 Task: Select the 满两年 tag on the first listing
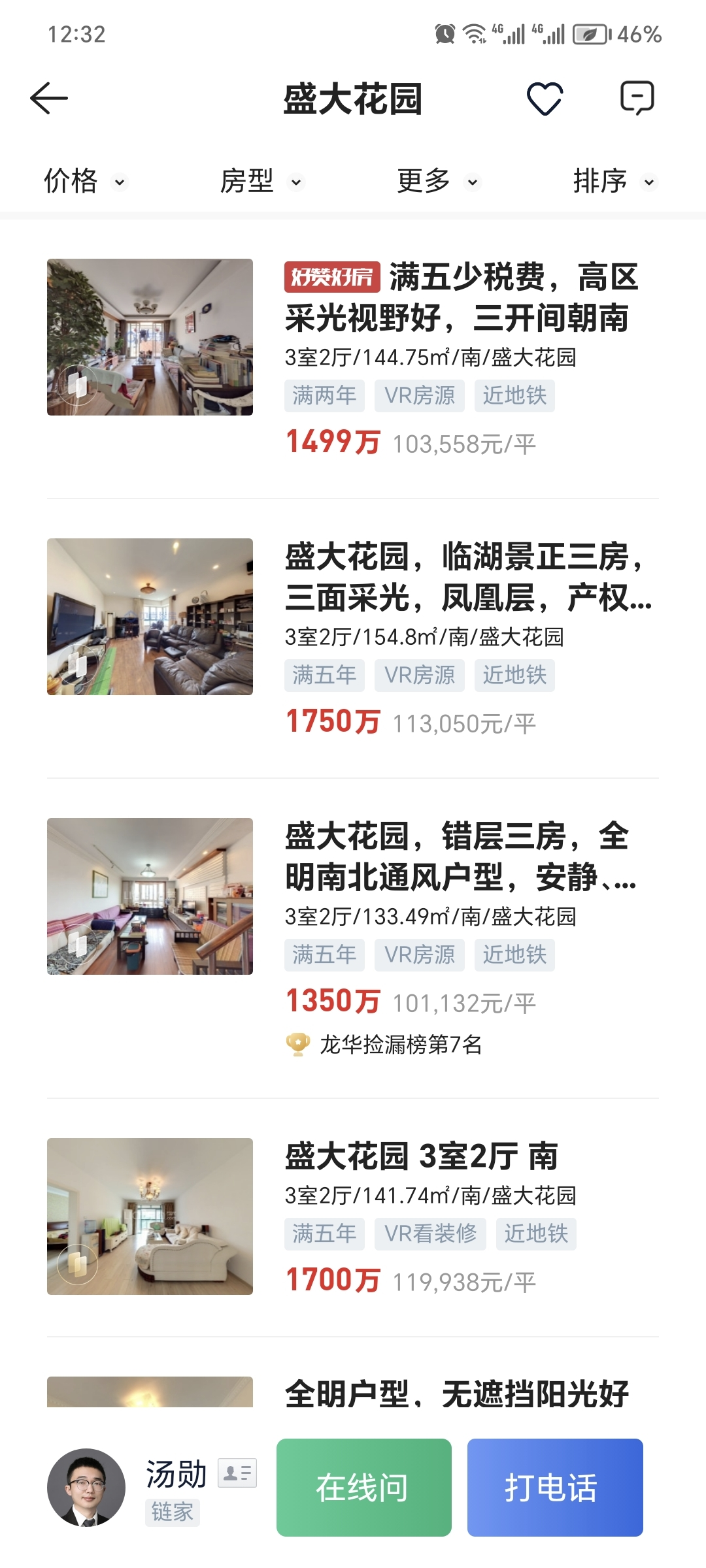[324, 395]
